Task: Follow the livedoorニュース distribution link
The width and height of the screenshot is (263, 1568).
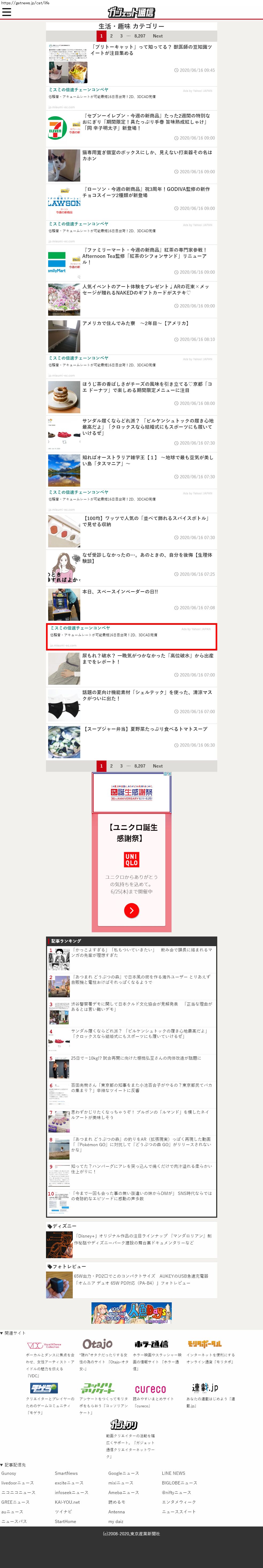Action: 18,1483
